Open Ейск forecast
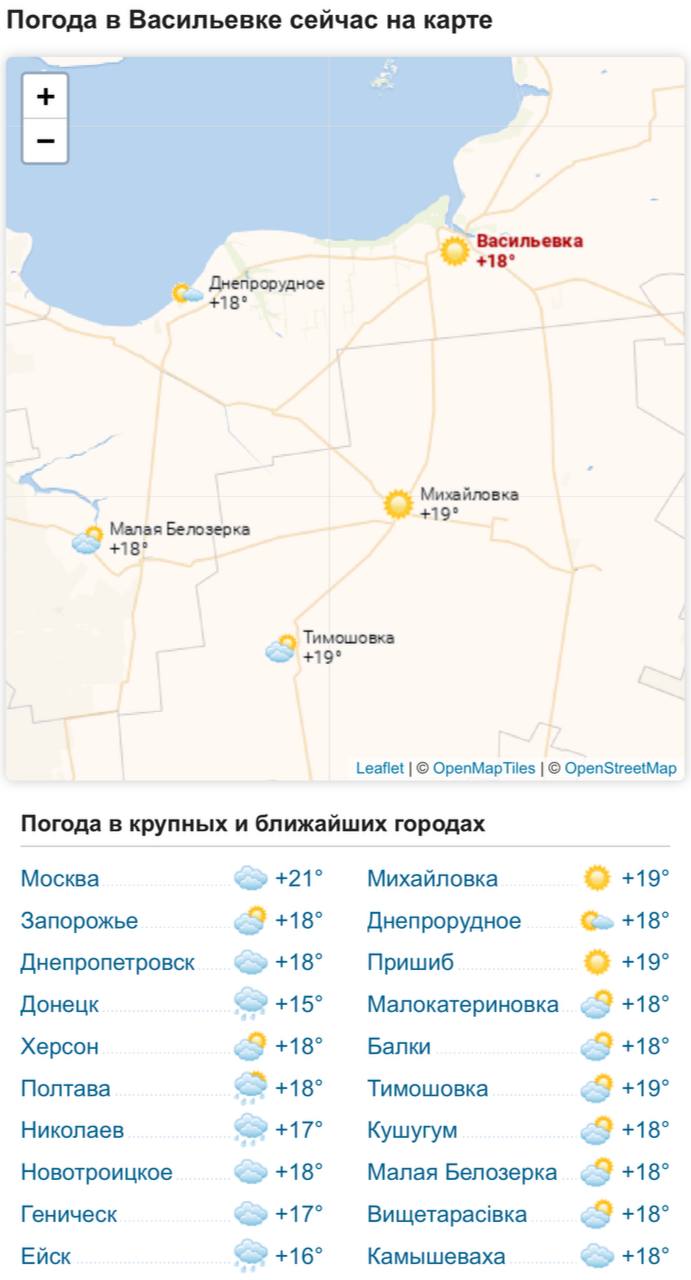 [x=46, y=1256]
